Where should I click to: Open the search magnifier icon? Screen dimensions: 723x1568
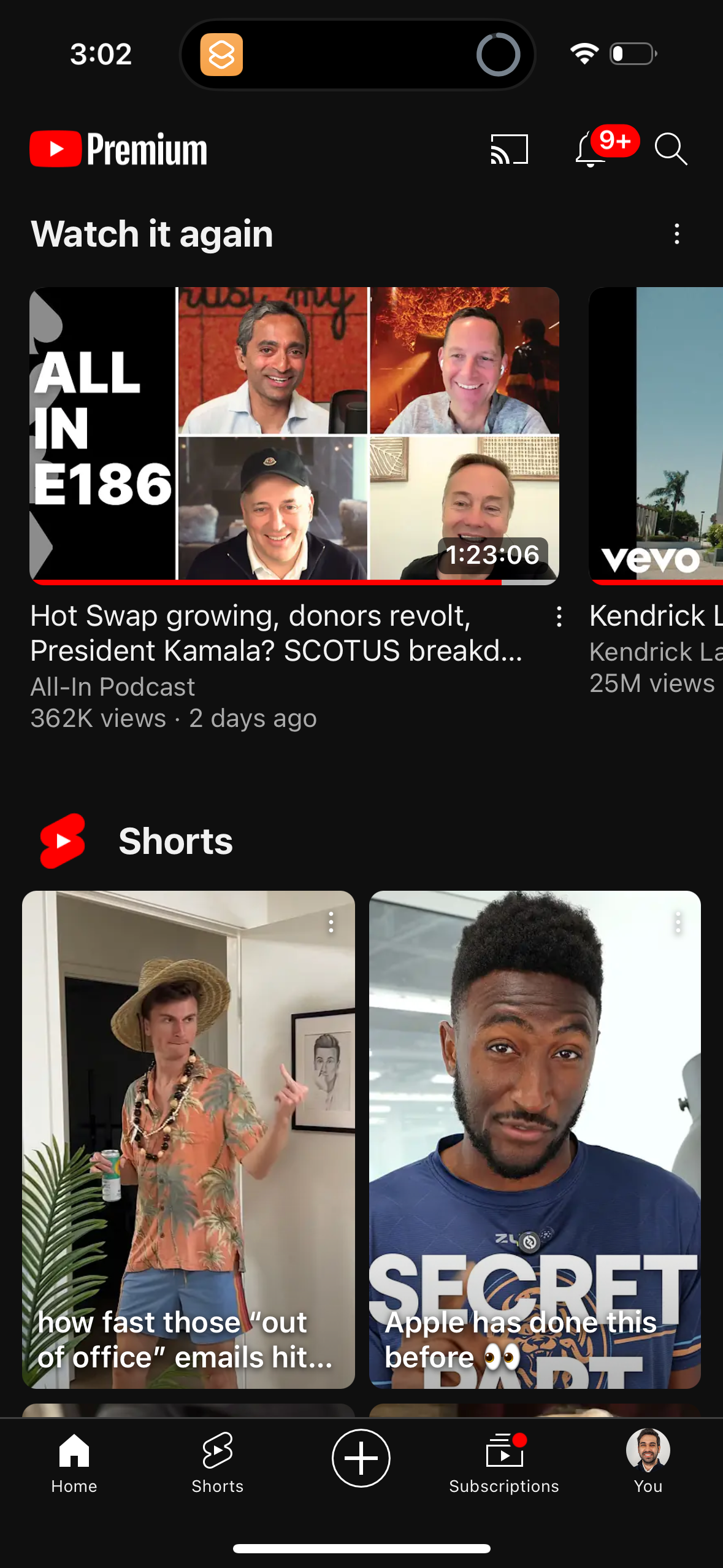(x=671, y=149)
